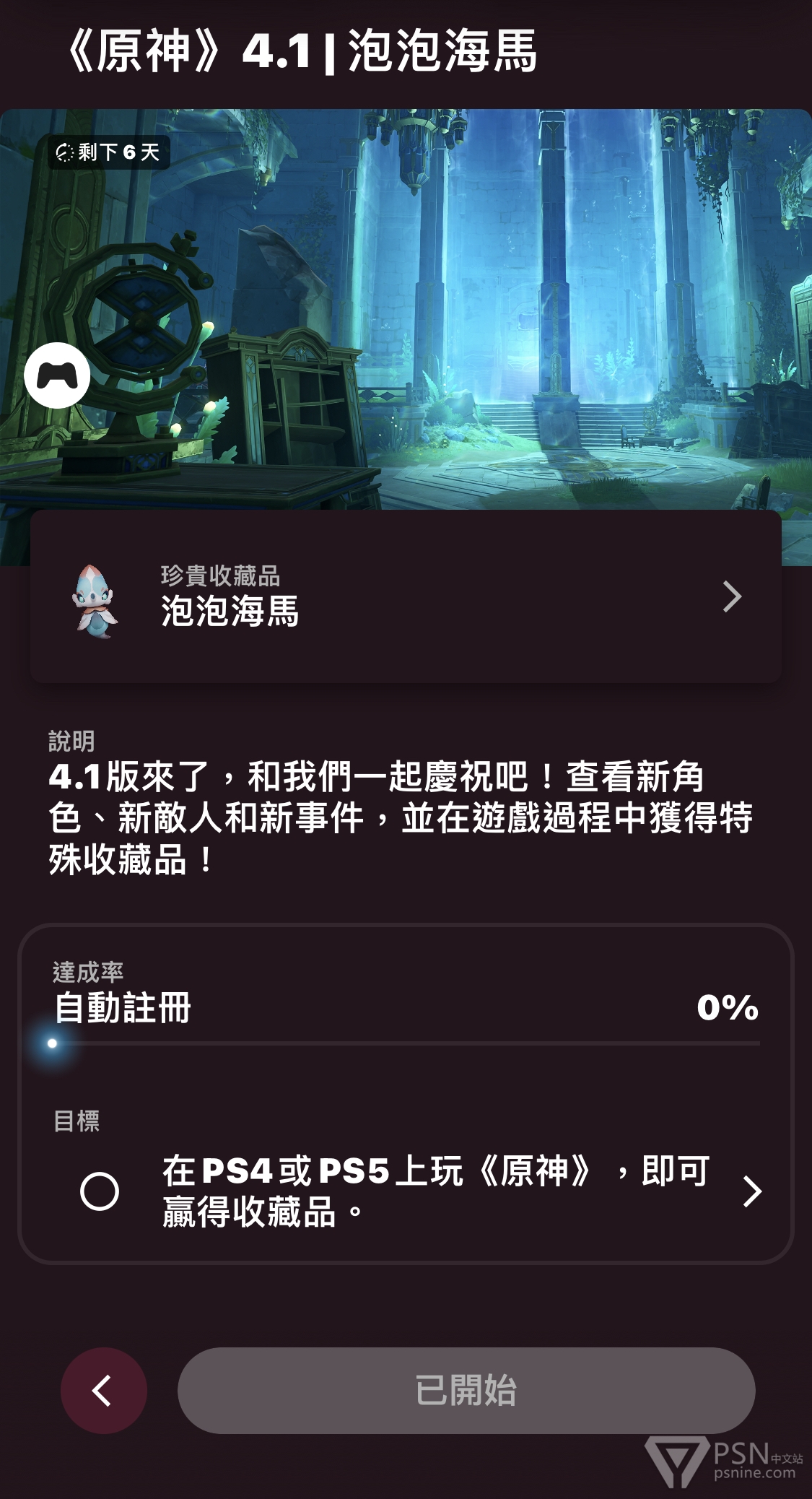Tap the 已開始 button
812x1499 pixels.
(x=466, y=1390)
